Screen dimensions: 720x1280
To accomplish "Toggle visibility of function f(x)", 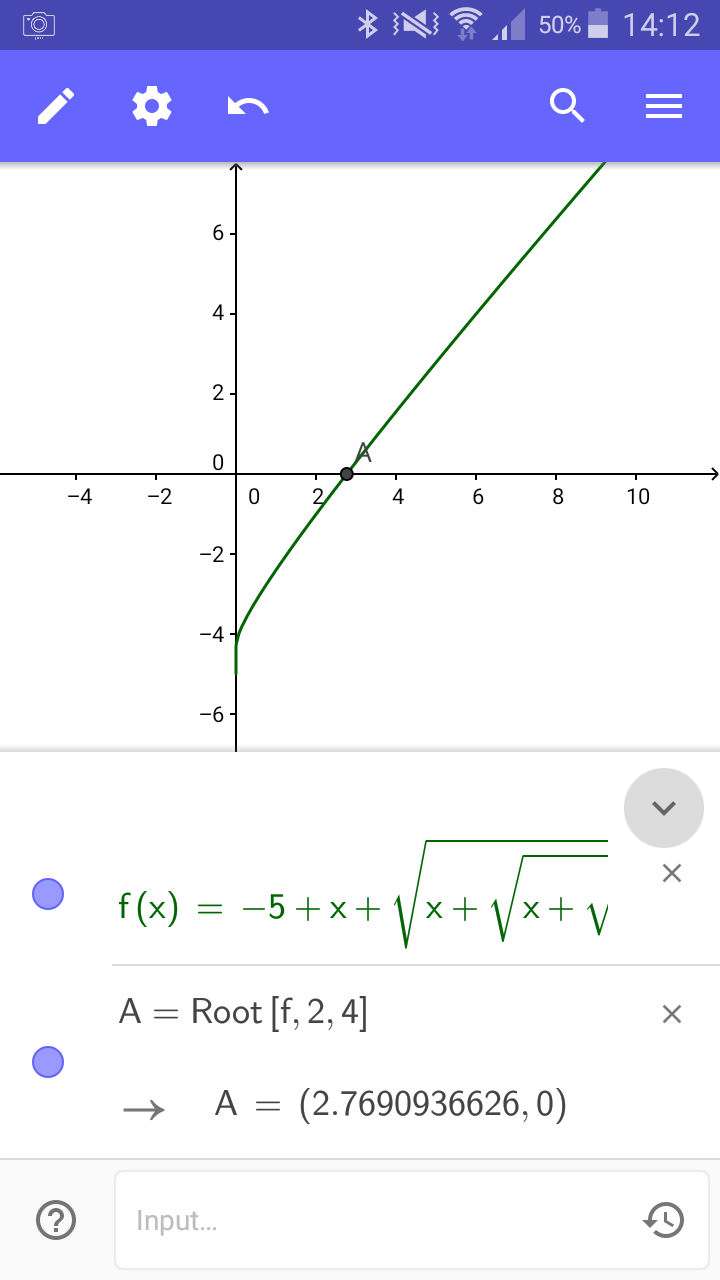I will tap(48, 892).
